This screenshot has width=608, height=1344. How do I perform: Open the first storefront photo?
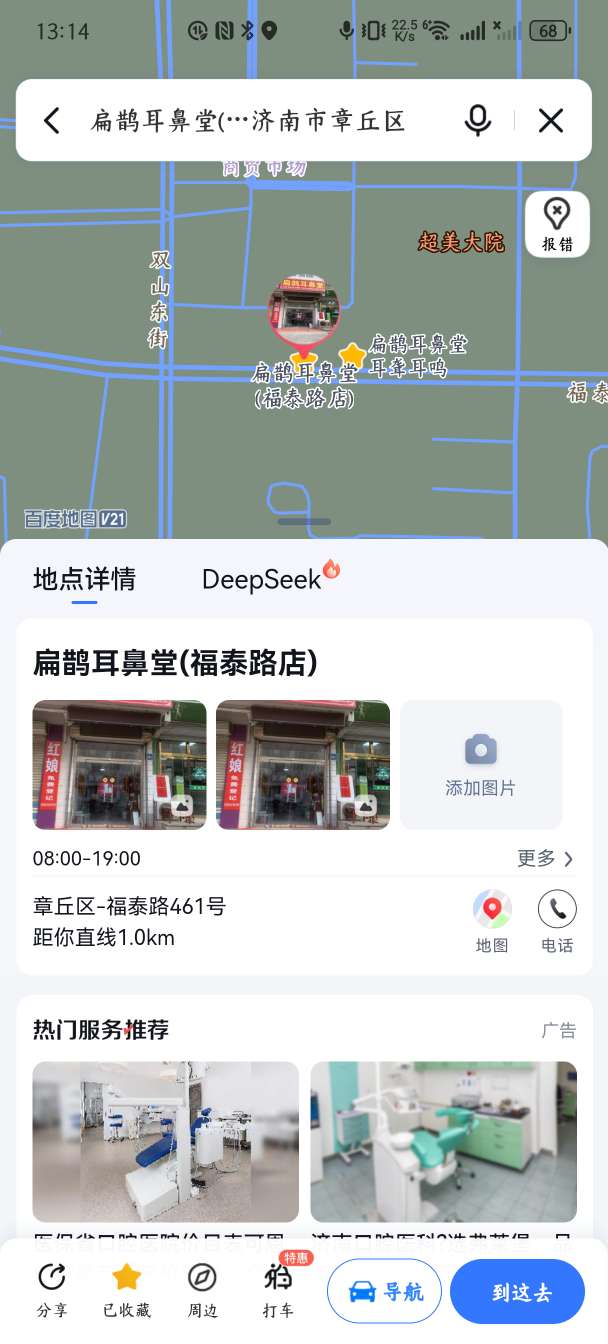pos(119,764)
